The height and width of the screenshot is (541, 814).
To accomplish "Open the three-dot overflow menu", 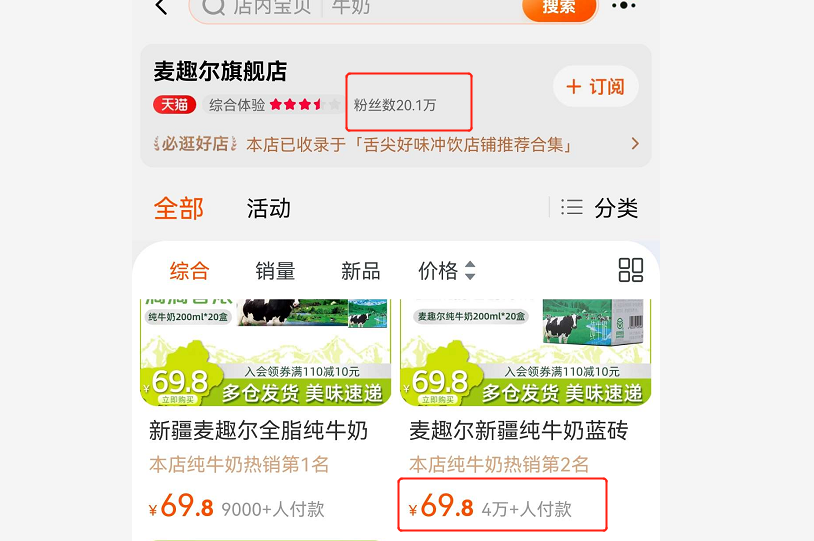I will tap(624, 6).
